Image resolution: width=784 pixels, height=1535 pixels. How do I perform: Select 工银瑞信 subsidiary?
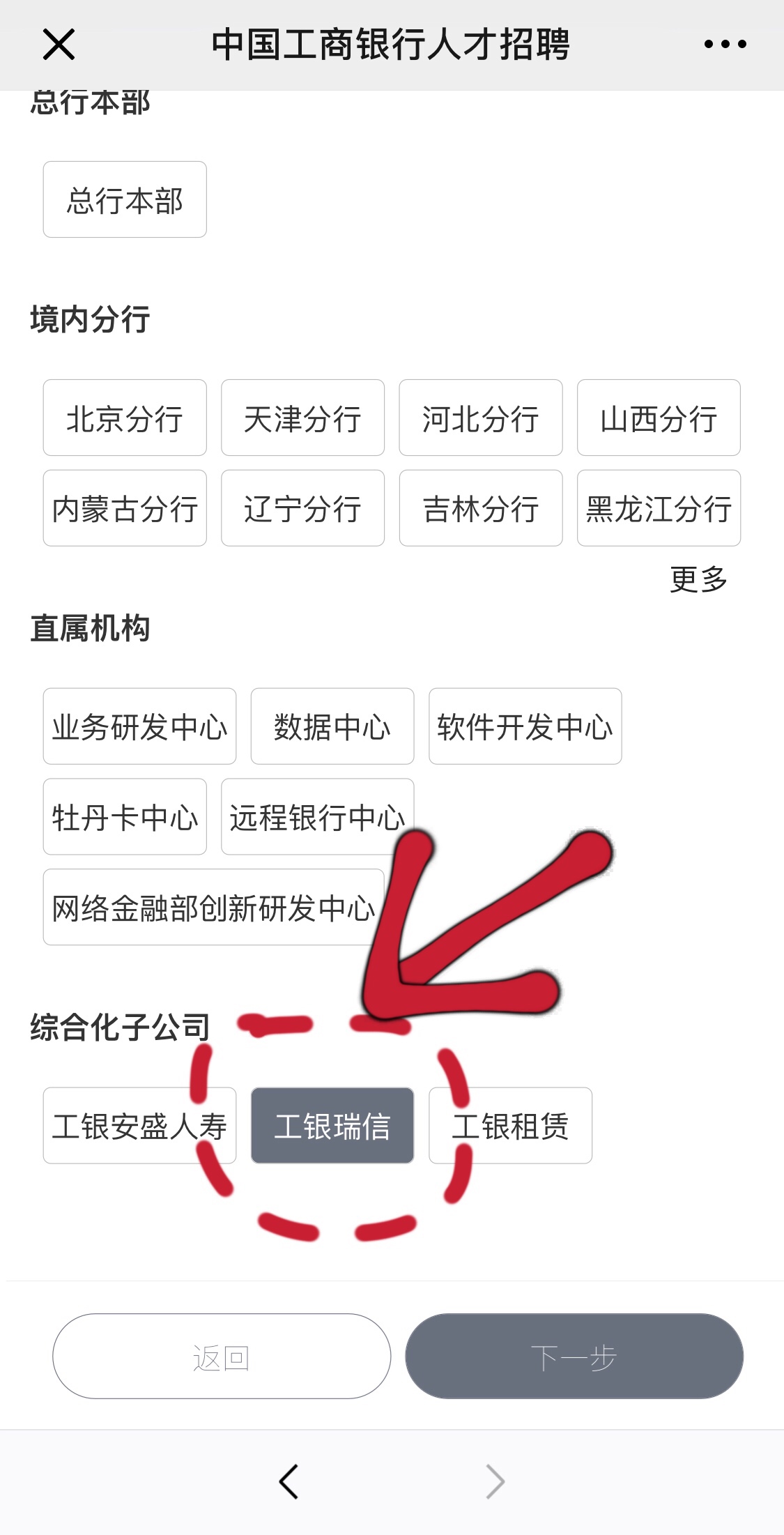pyautogui.click(x=332, y=1126)
